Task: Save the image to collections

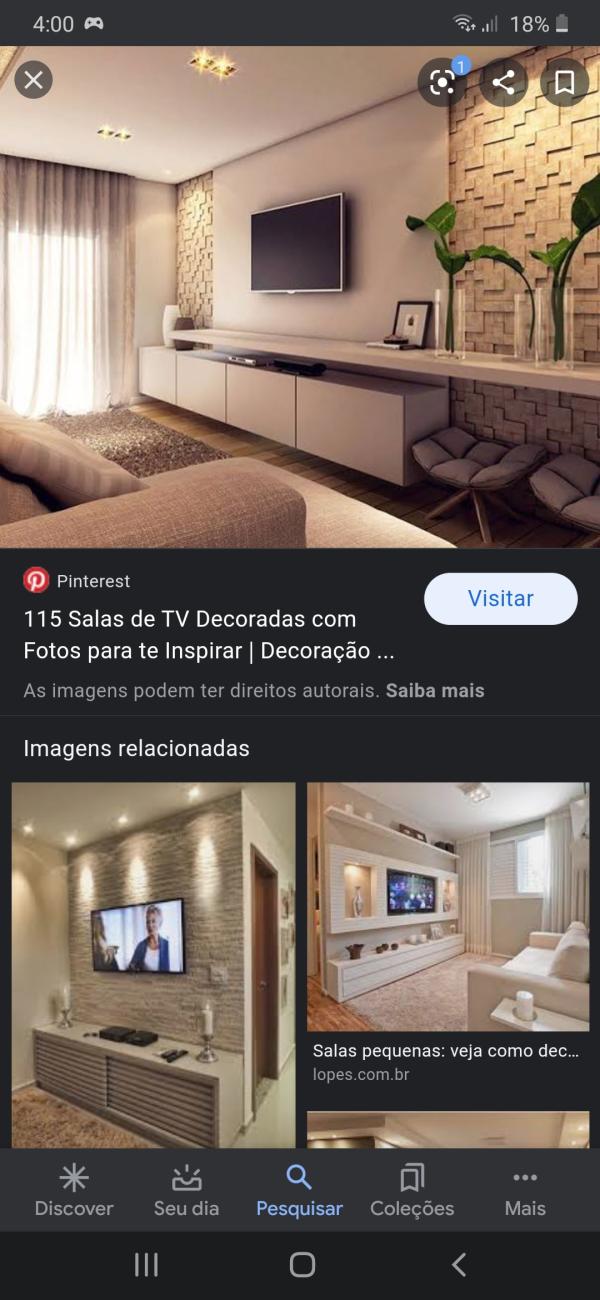Action: click(564, 82)
